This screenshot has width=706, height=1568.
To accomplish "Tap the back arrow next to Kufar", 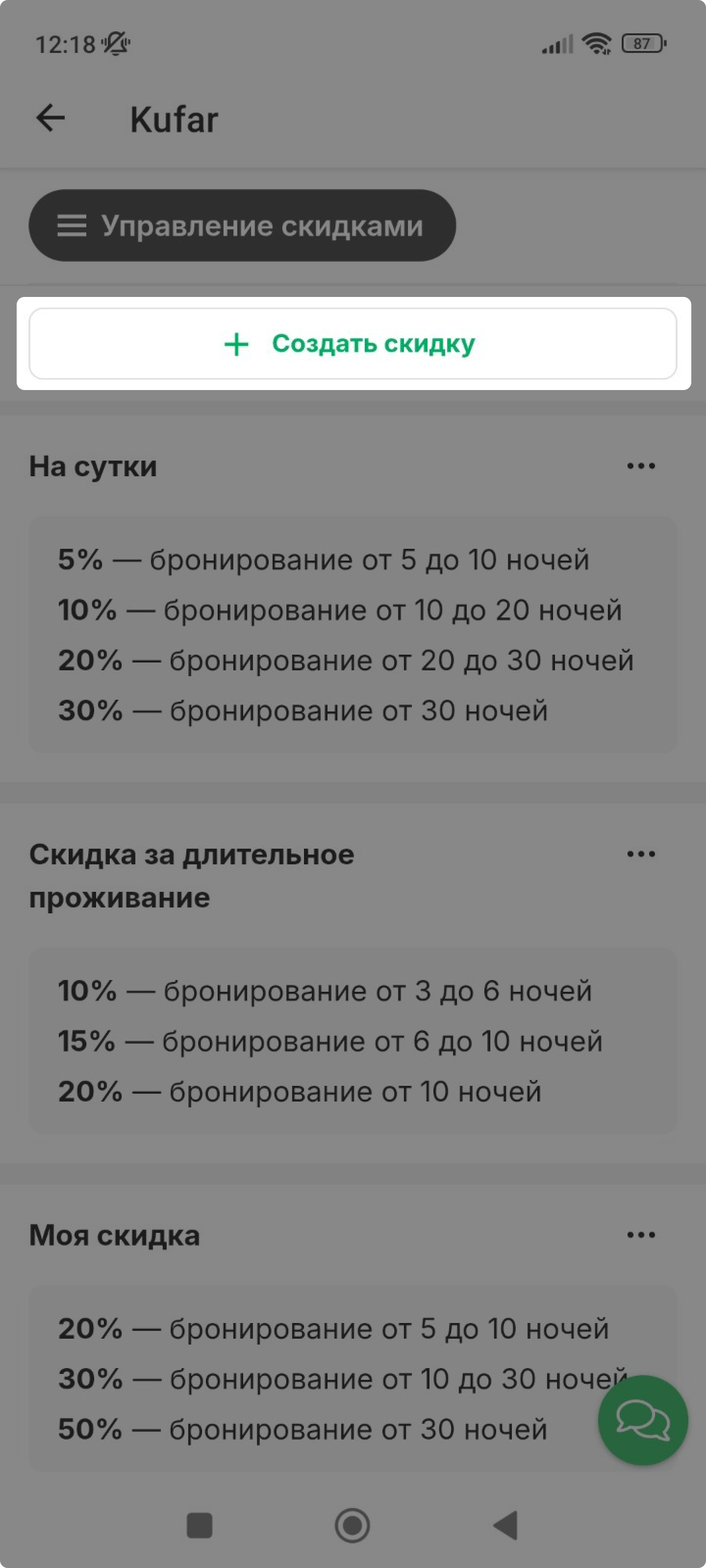I will [x=50, y=118].
